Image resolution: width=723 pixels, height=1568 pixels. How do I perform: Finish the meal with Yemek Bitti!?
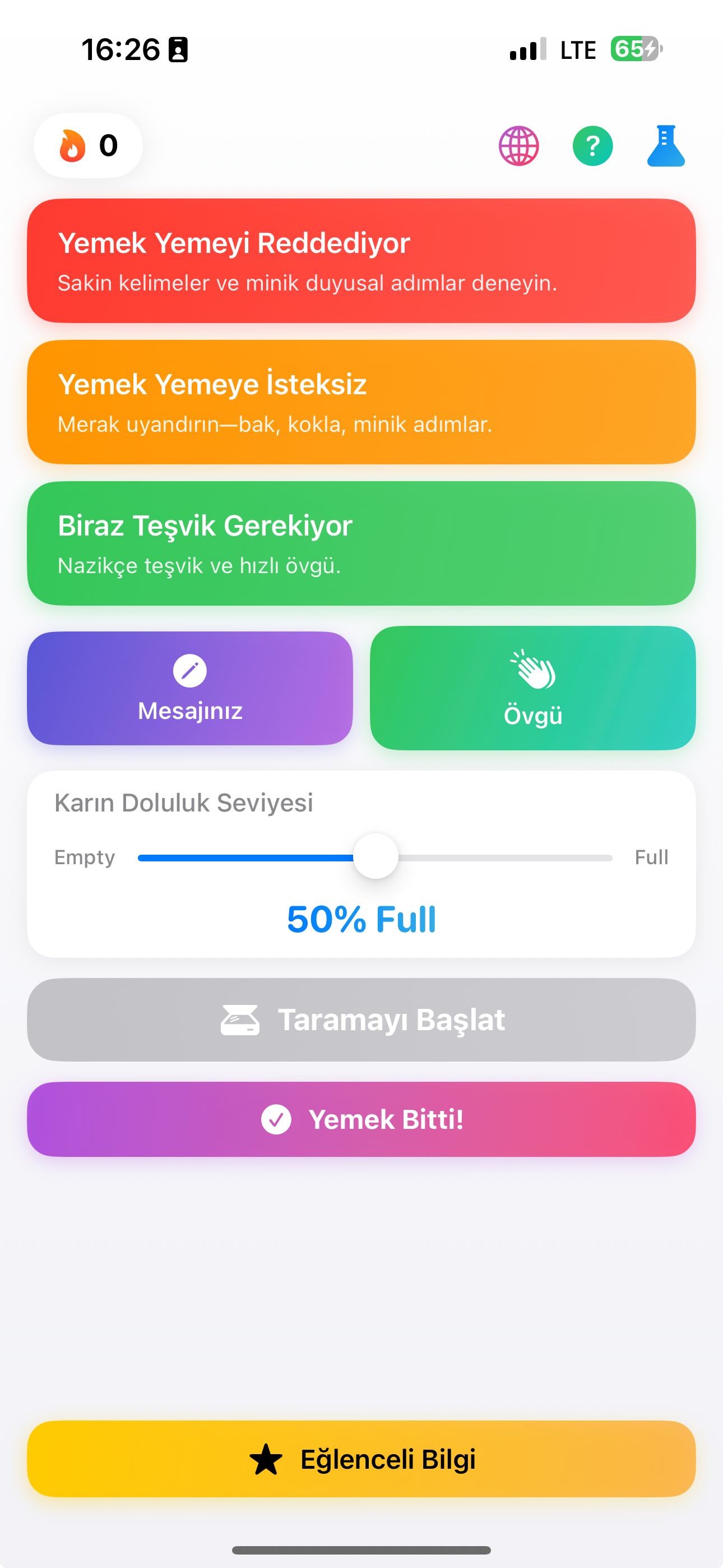click(361, 1119)
